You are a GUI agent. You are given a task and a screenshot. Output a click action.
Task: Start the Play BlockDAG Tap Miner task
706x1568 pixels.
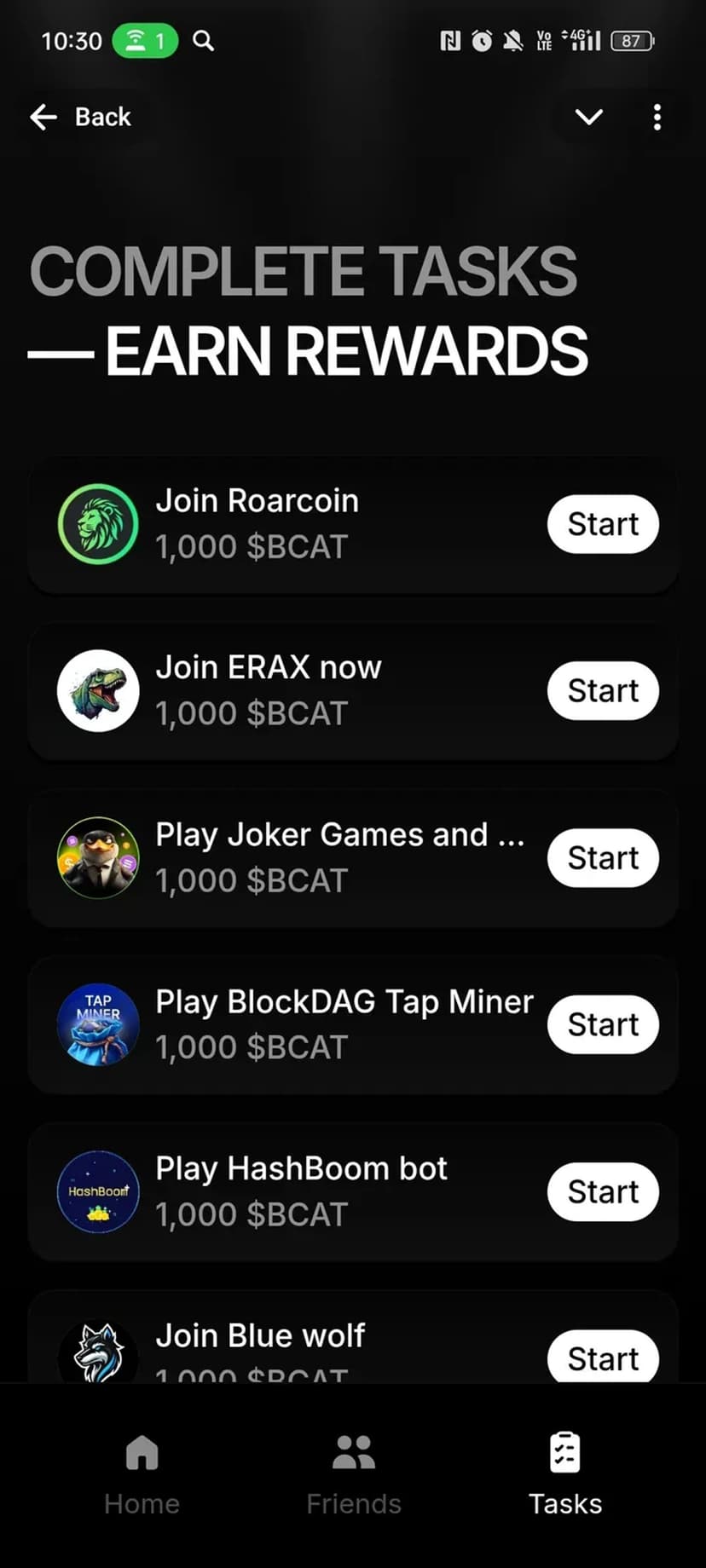tap(602, 1024)
